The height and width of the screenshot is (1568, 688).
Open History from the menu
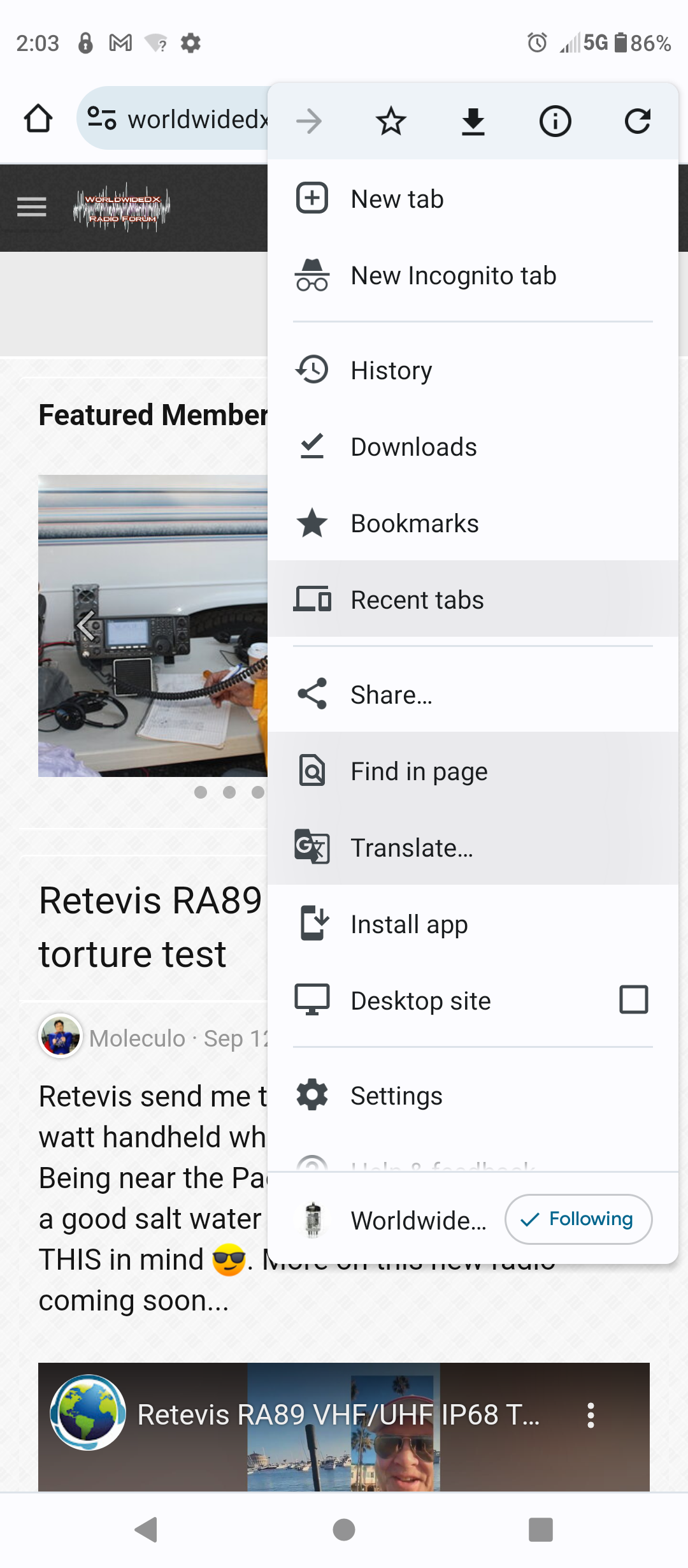pyautogui.click(x=391, y=370)
